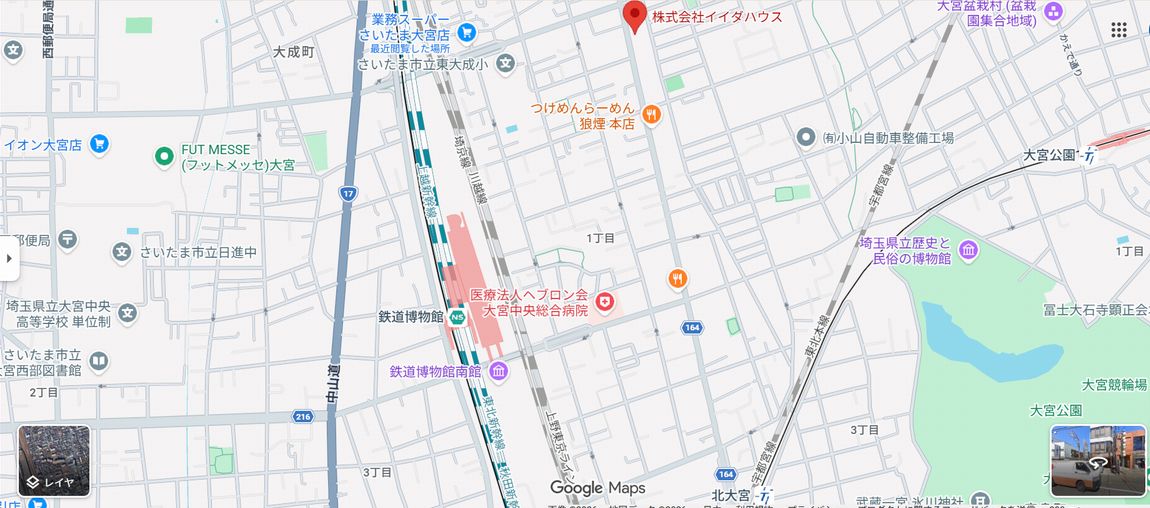Tap the FUT MESSE 大宮 marker
This screenshot has width=1150, height=508.
164,156
